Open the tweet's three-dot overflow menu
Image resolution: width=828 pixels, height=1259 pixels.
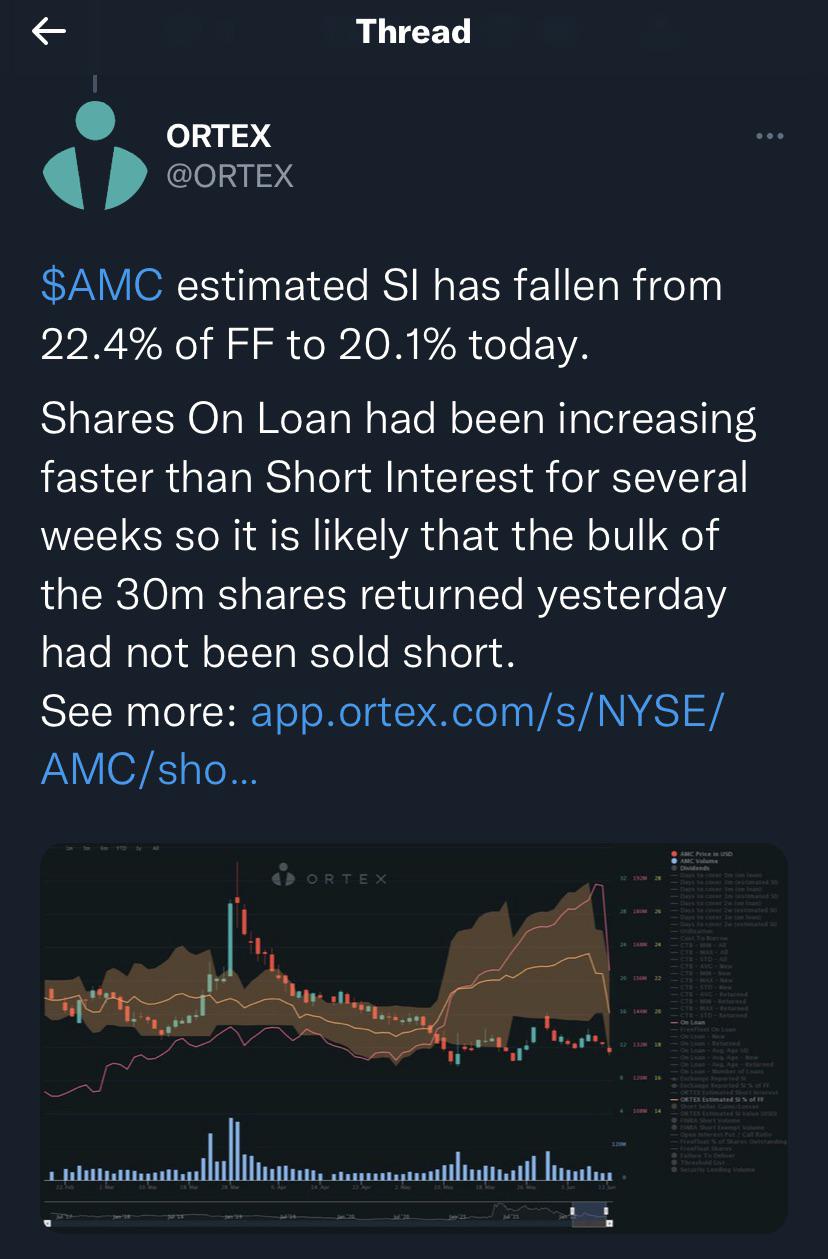[769, 136]
